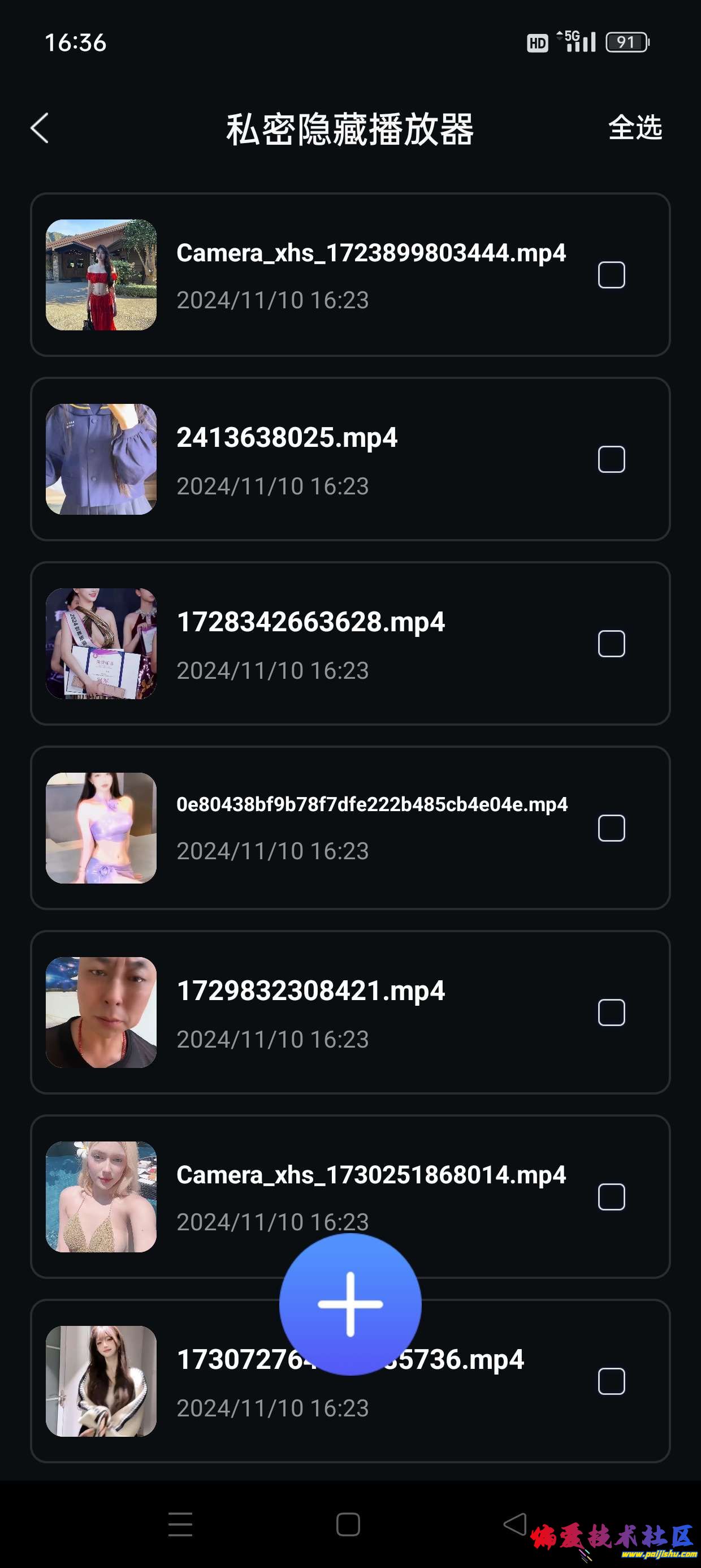Open the red dress video thumbnail
Screen dimensions: 701x1568
[x=101, y=274]
